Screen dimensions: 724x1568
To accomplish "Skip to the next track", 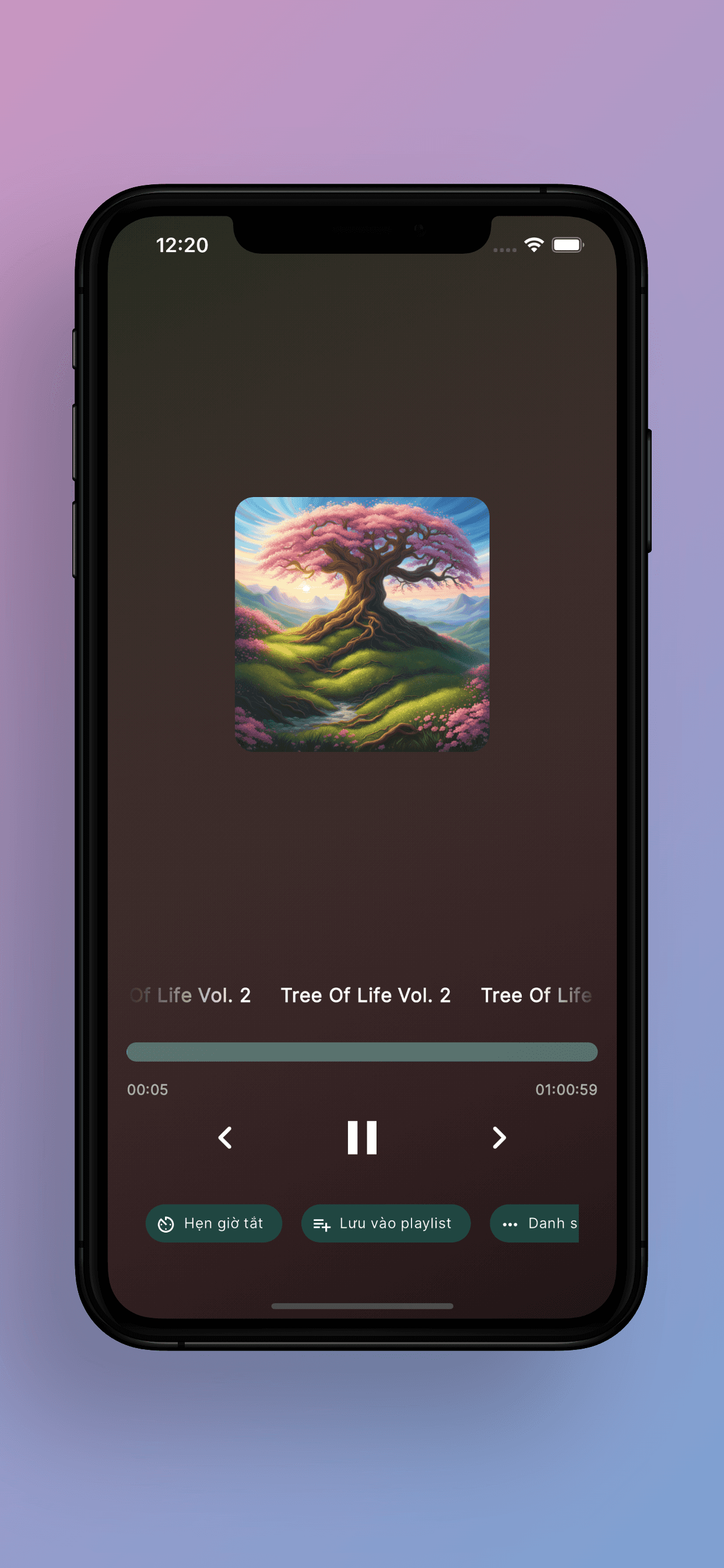I will click(x=499, y=1137).
